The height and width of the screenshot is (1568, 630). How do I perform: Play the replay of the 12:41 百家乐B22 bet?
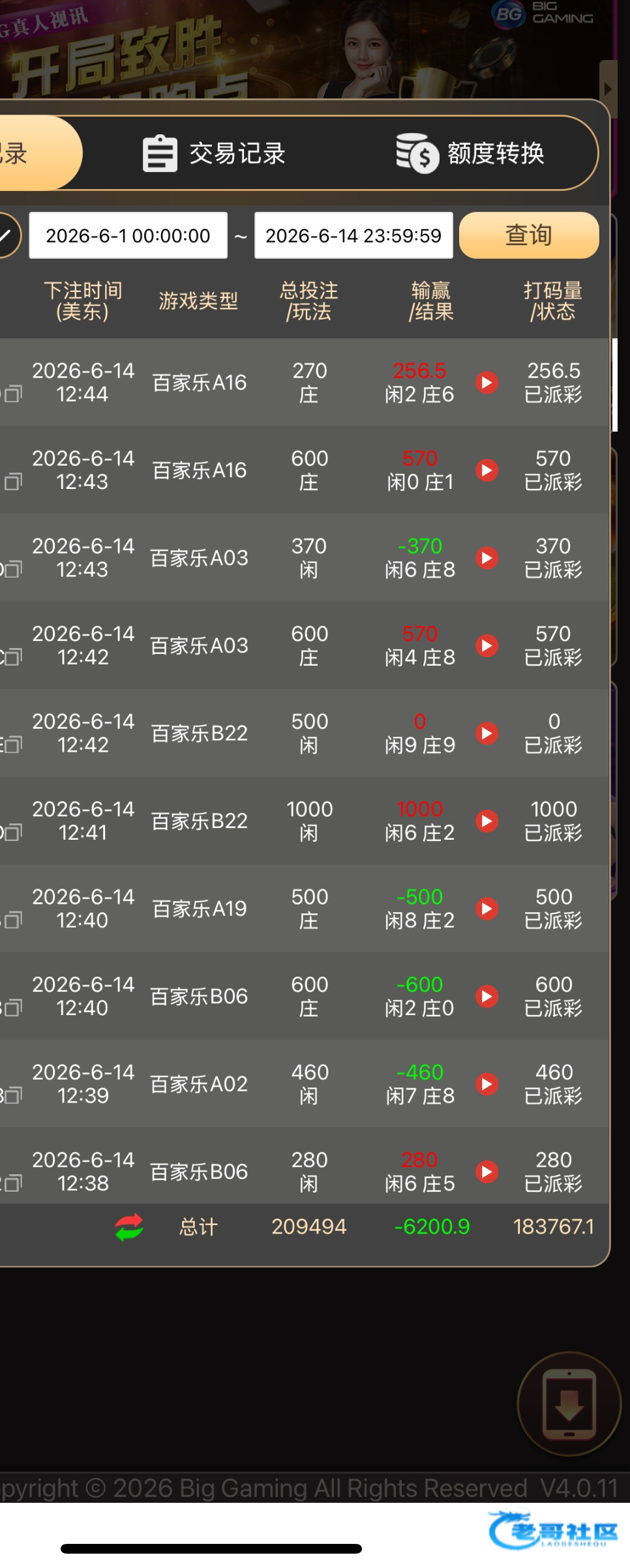487,821
